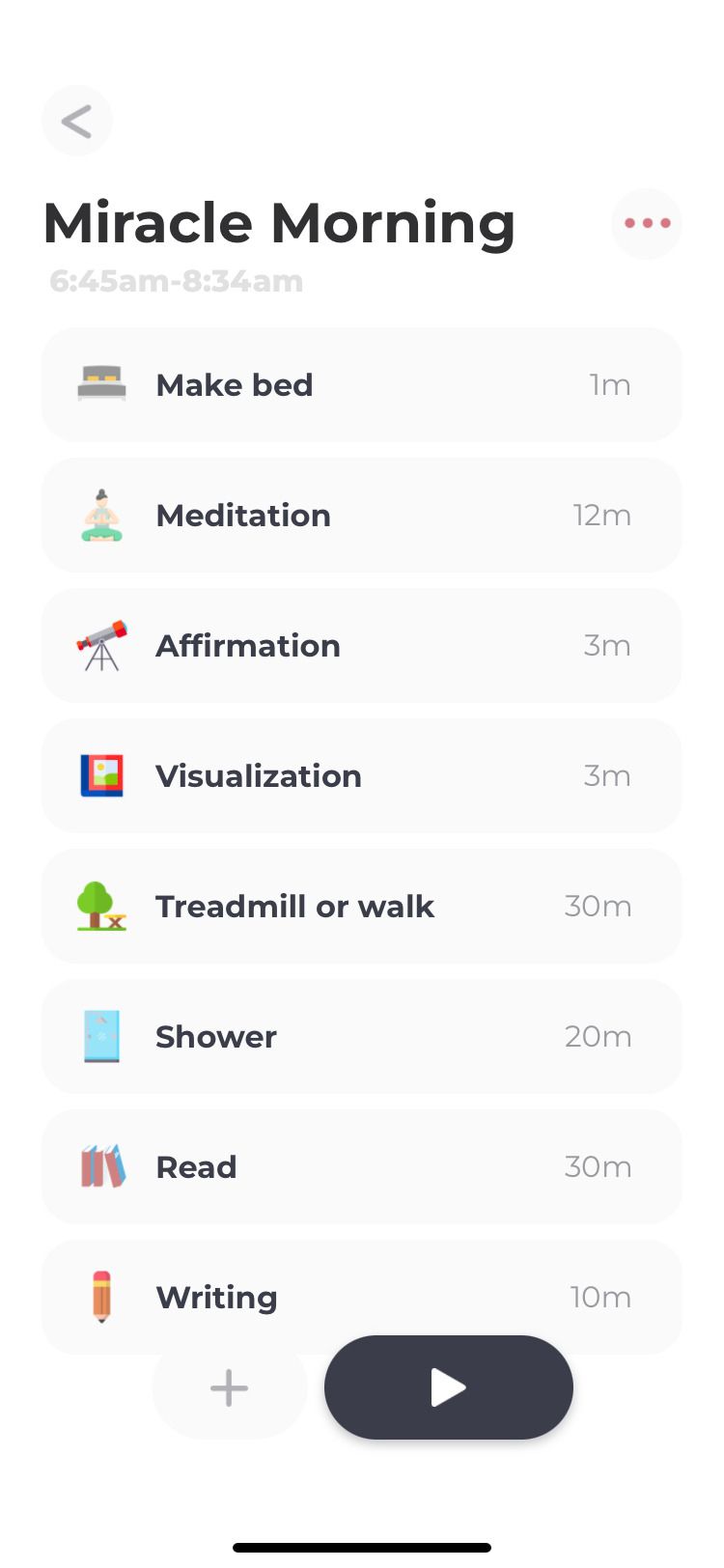Select the meditating figure icon beside Meditation
Image resolution: width=724 pixels, height=1568 pixels.
point(101,515)
